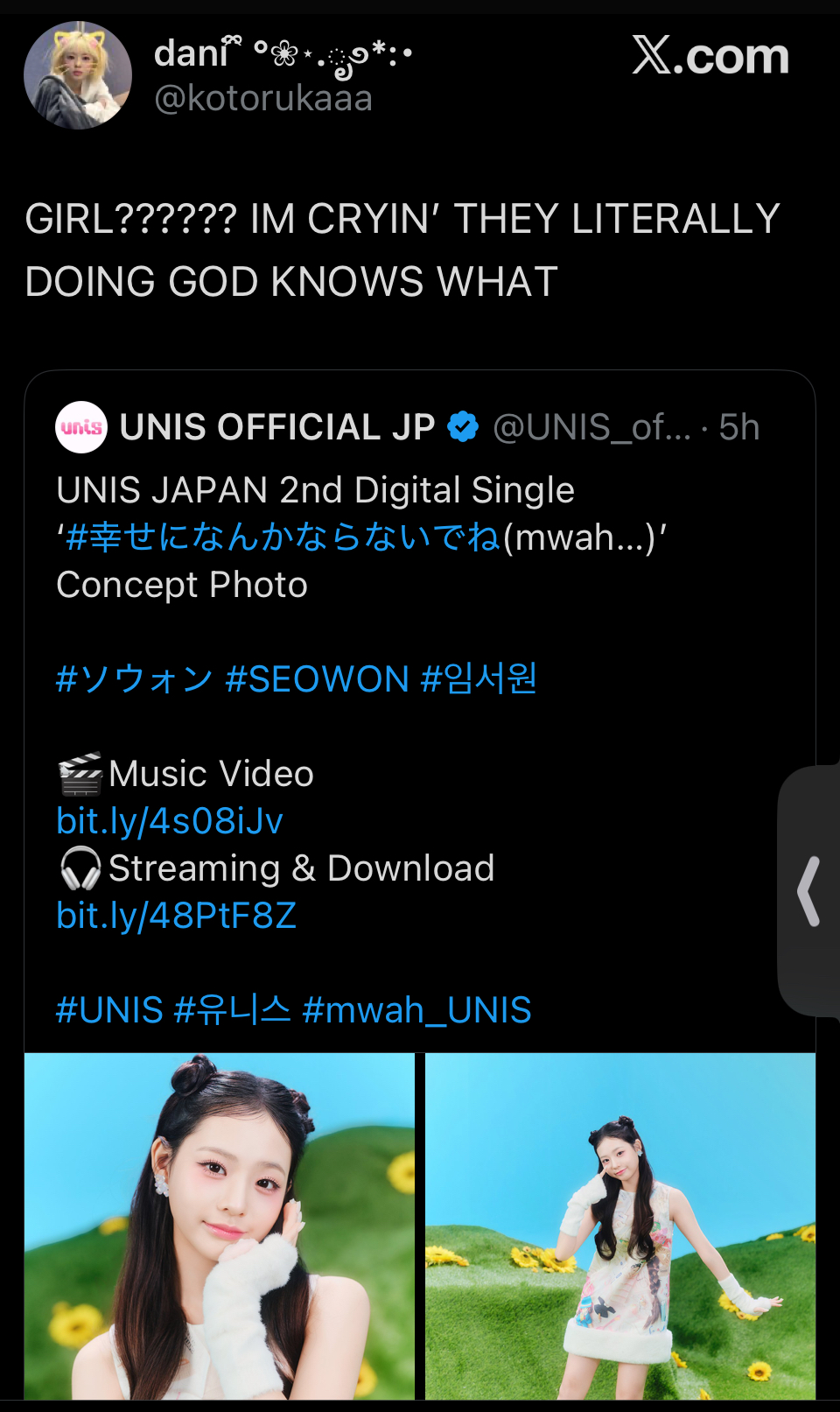View the full-body concept photo
The image size is (840, 1412).
tap(620, 1226)
